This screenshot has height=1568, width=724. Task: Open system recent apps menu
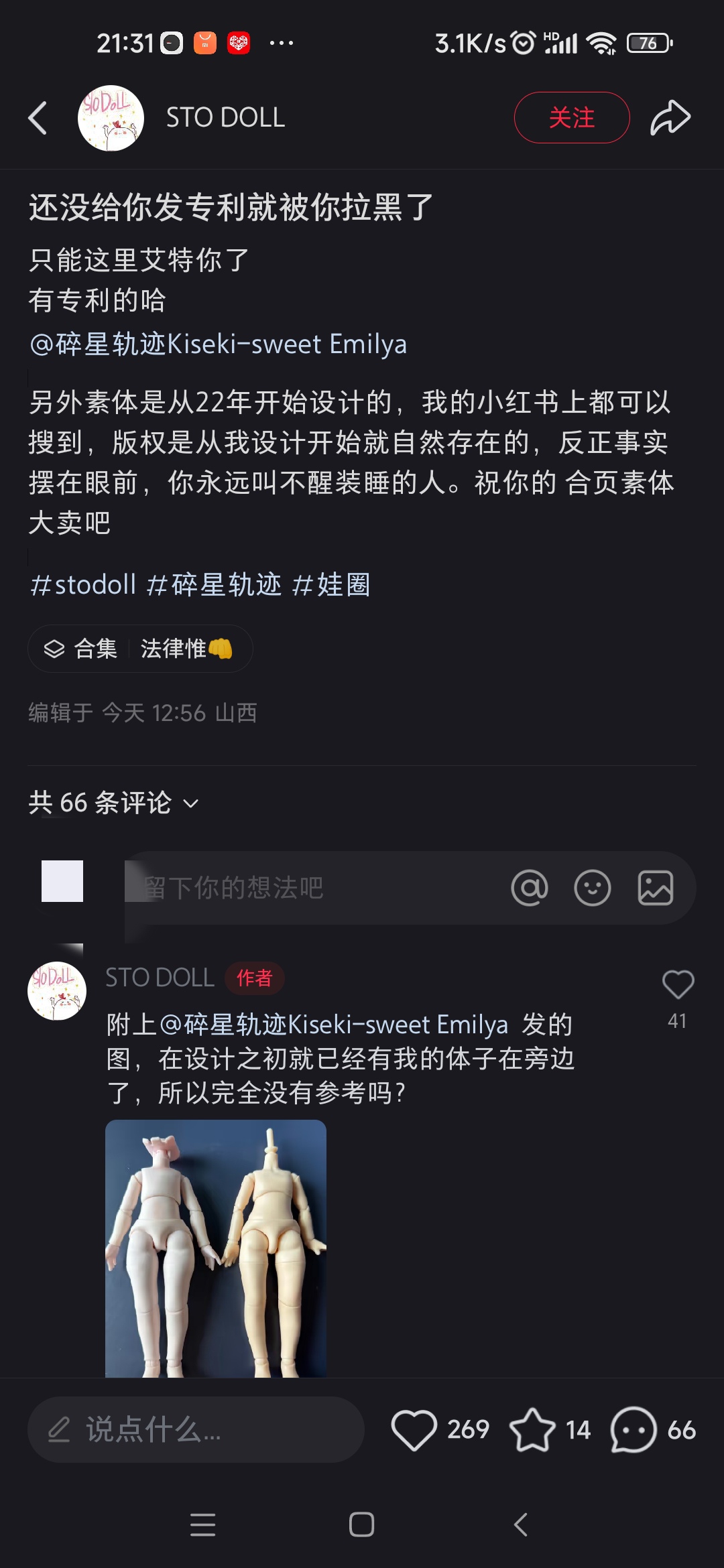(x=202, y=1524)
